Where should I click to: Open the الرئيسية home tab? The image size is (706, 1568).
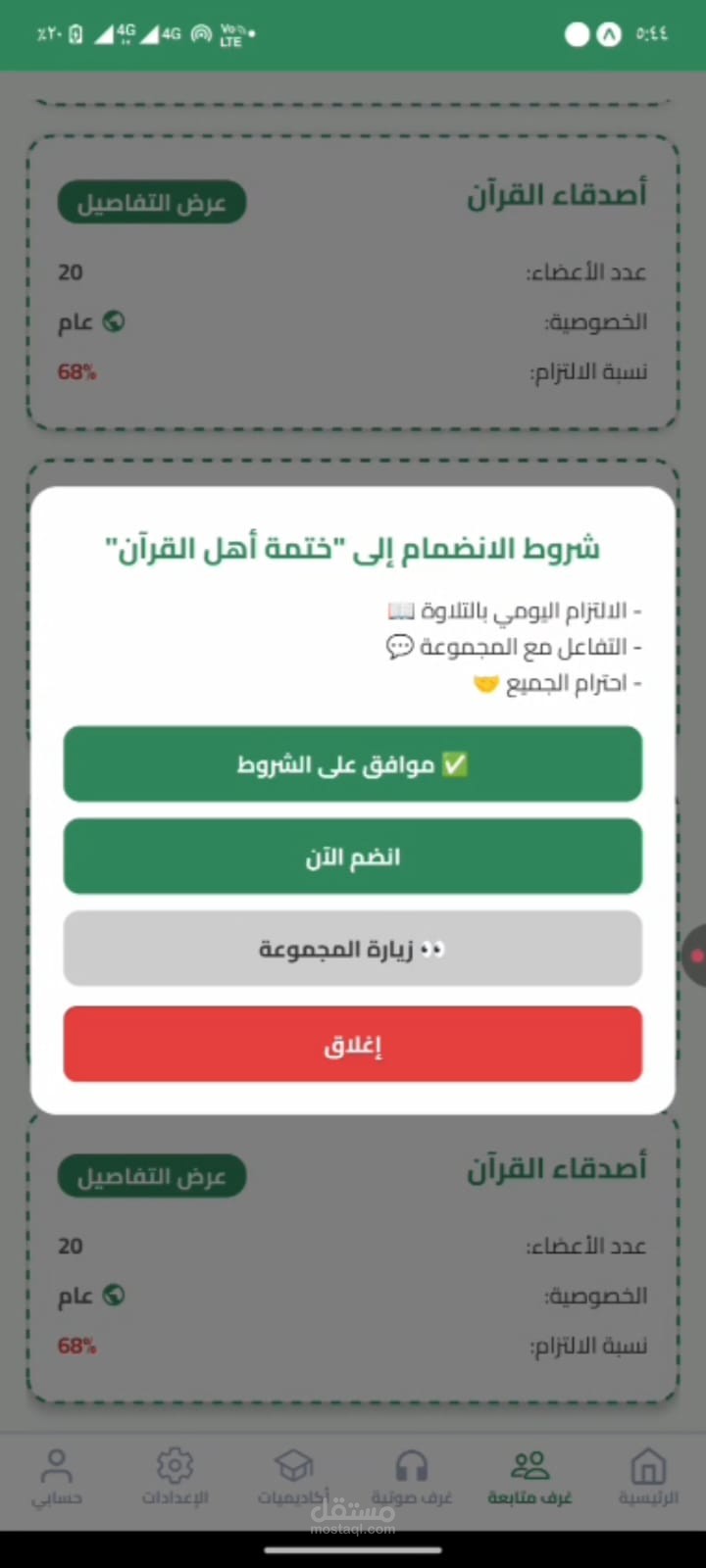[x=647, y=1478]
